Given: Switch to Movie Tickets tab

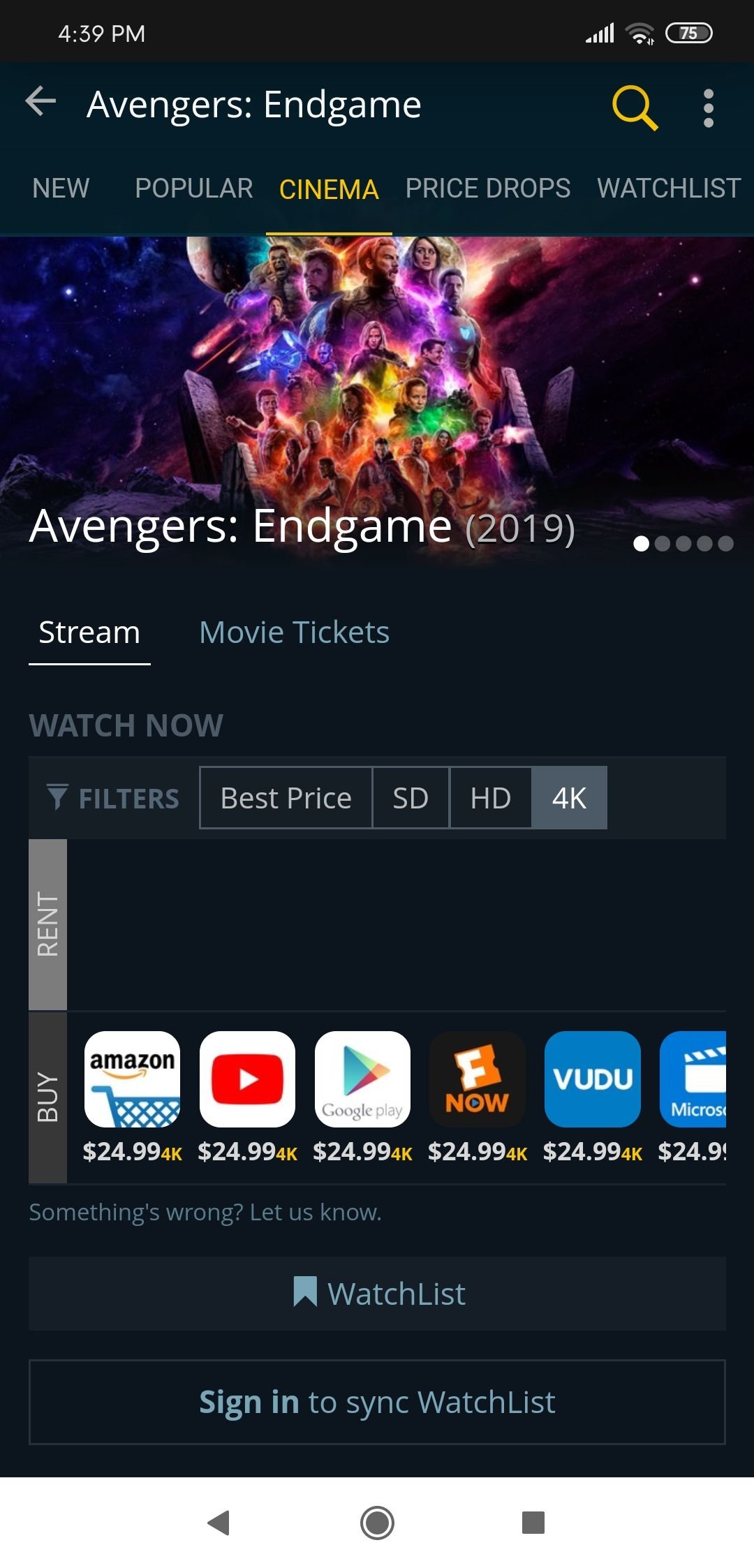Looking at the screenshot, I should coord(294,633).
